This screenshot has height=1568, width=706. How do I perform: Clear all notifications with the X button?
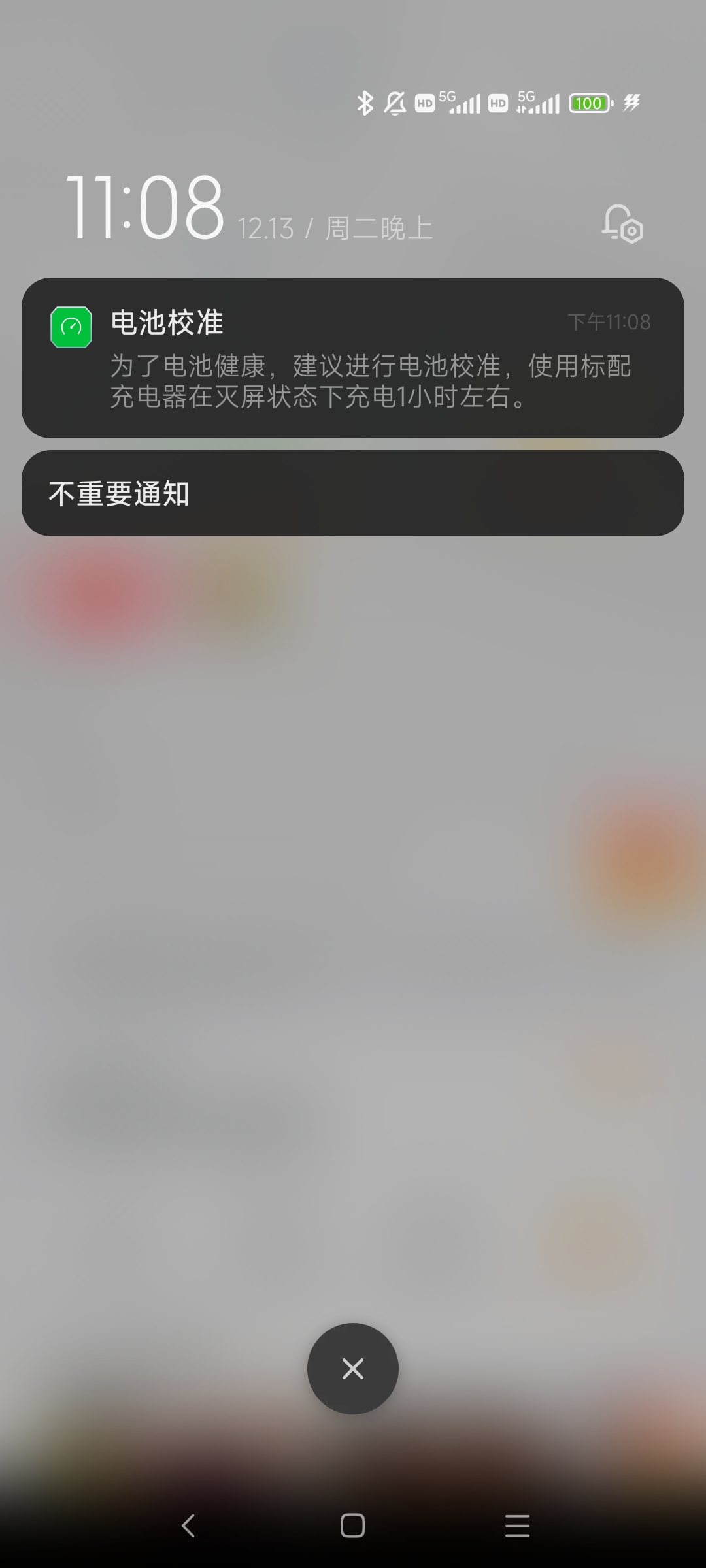[353, 1369]
